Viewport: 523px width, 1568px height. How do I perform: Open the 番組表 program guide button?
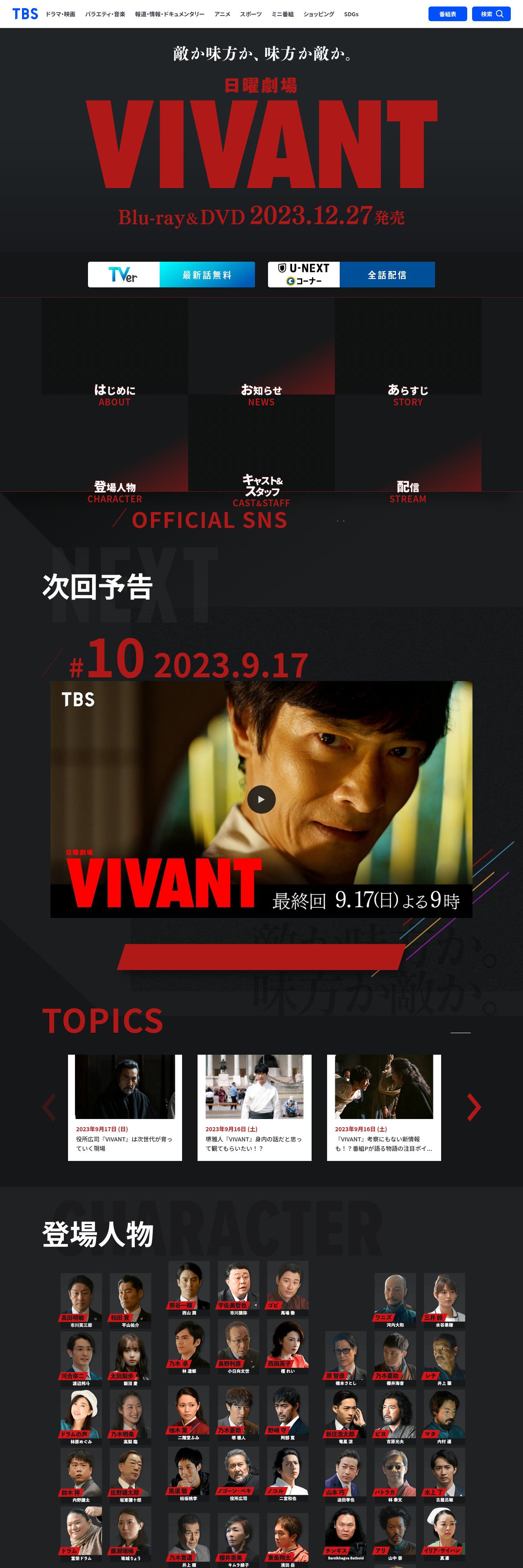tap(448, 14)
